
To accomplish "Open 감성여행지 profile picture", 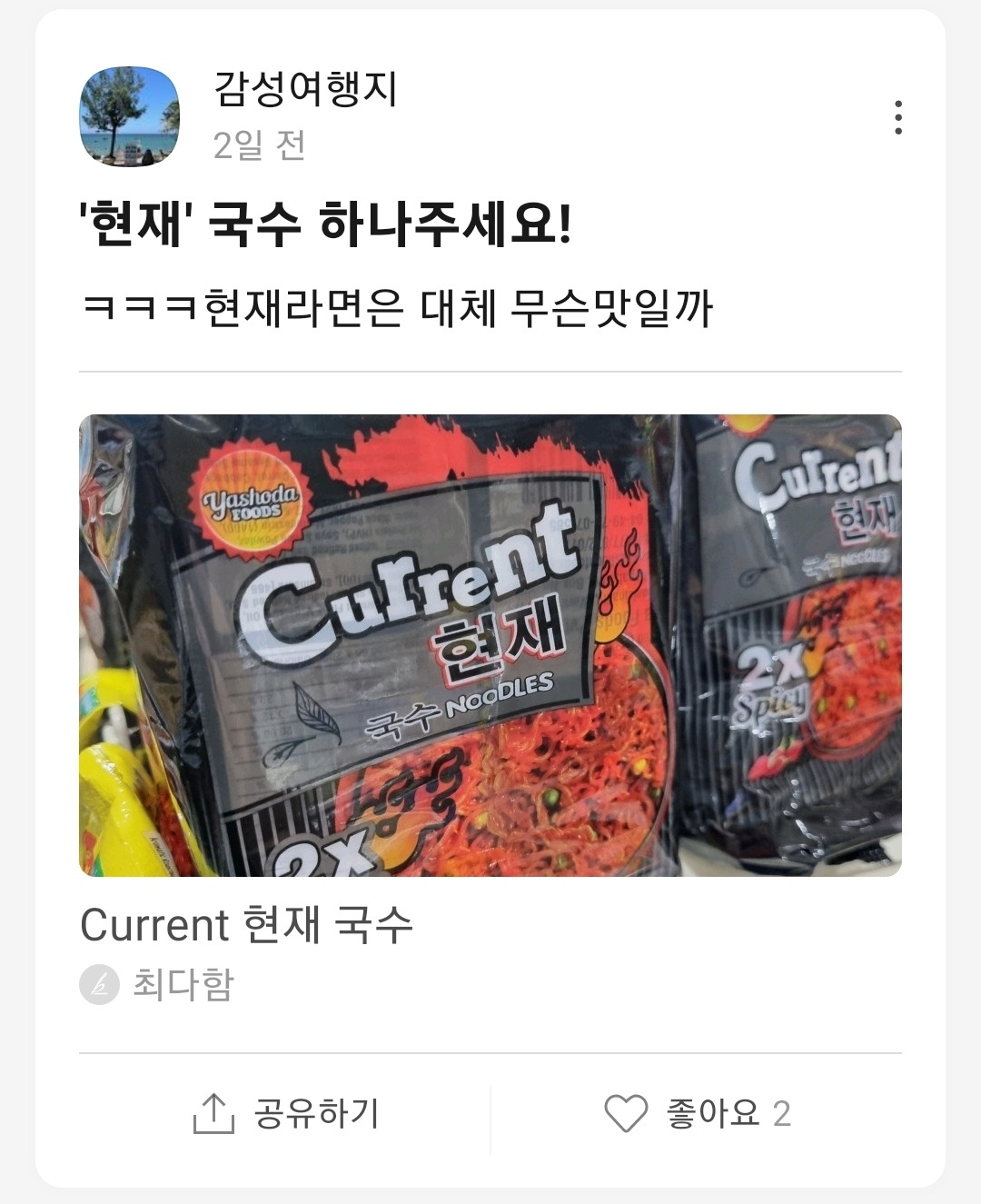I will point(130,117).
